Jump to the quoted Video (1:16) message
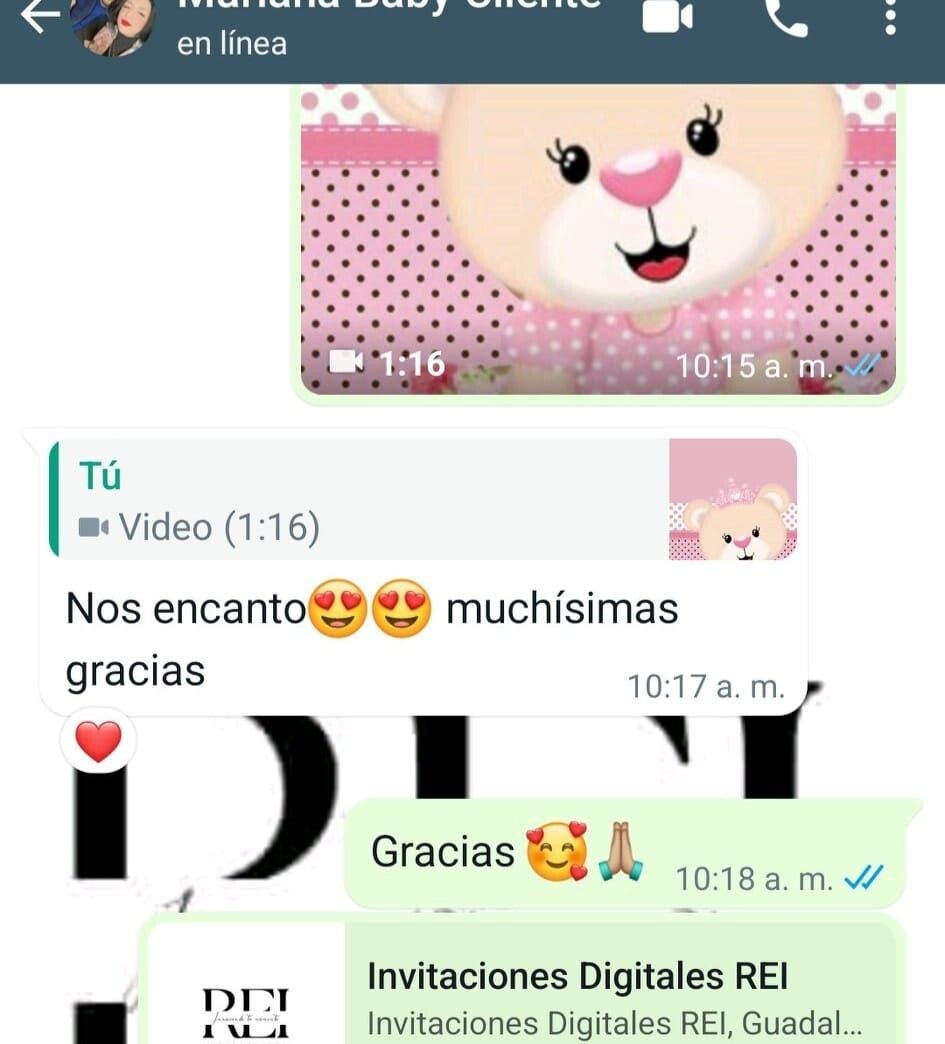Image resolution: width=945 pixels, height=1044 pixels. tap(423, 499)
